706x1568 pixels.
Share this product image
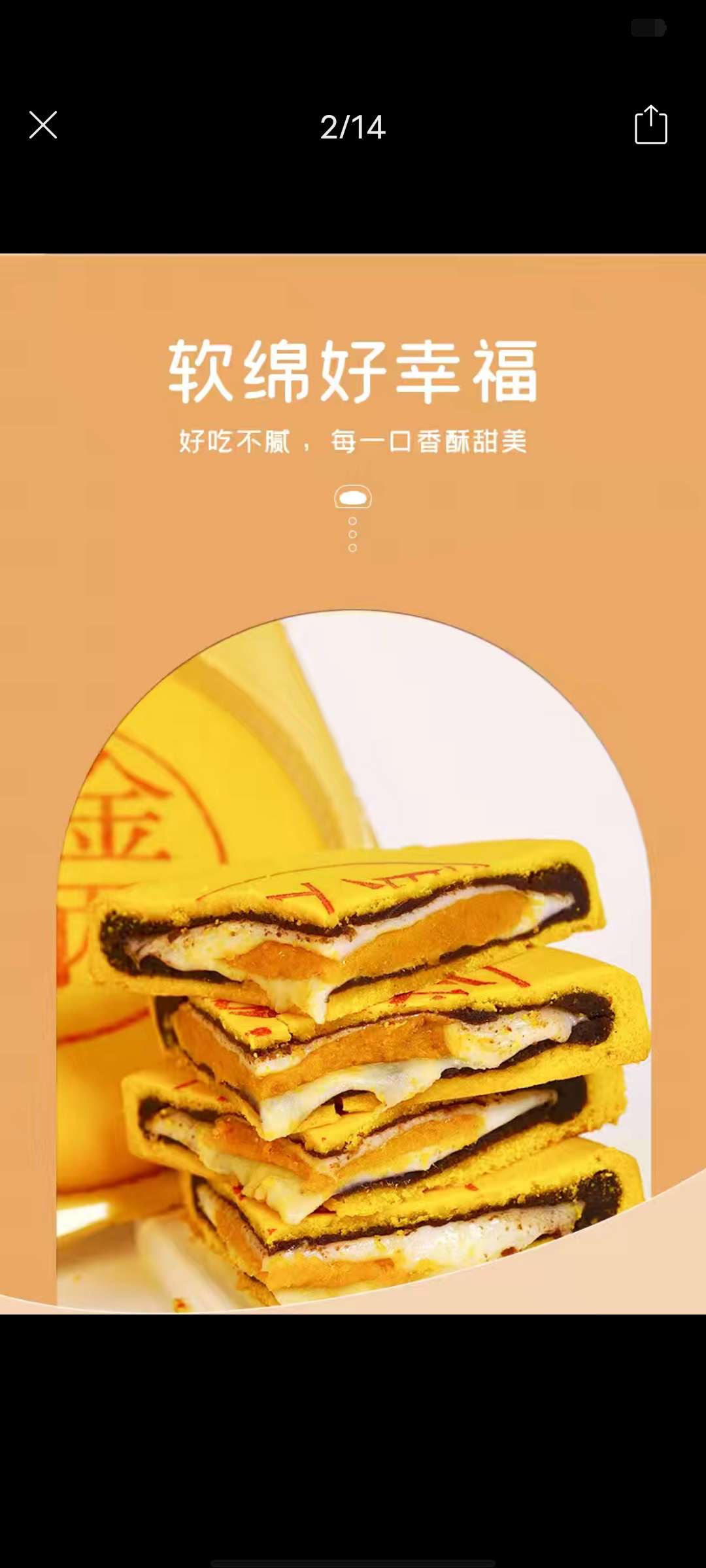650,125
